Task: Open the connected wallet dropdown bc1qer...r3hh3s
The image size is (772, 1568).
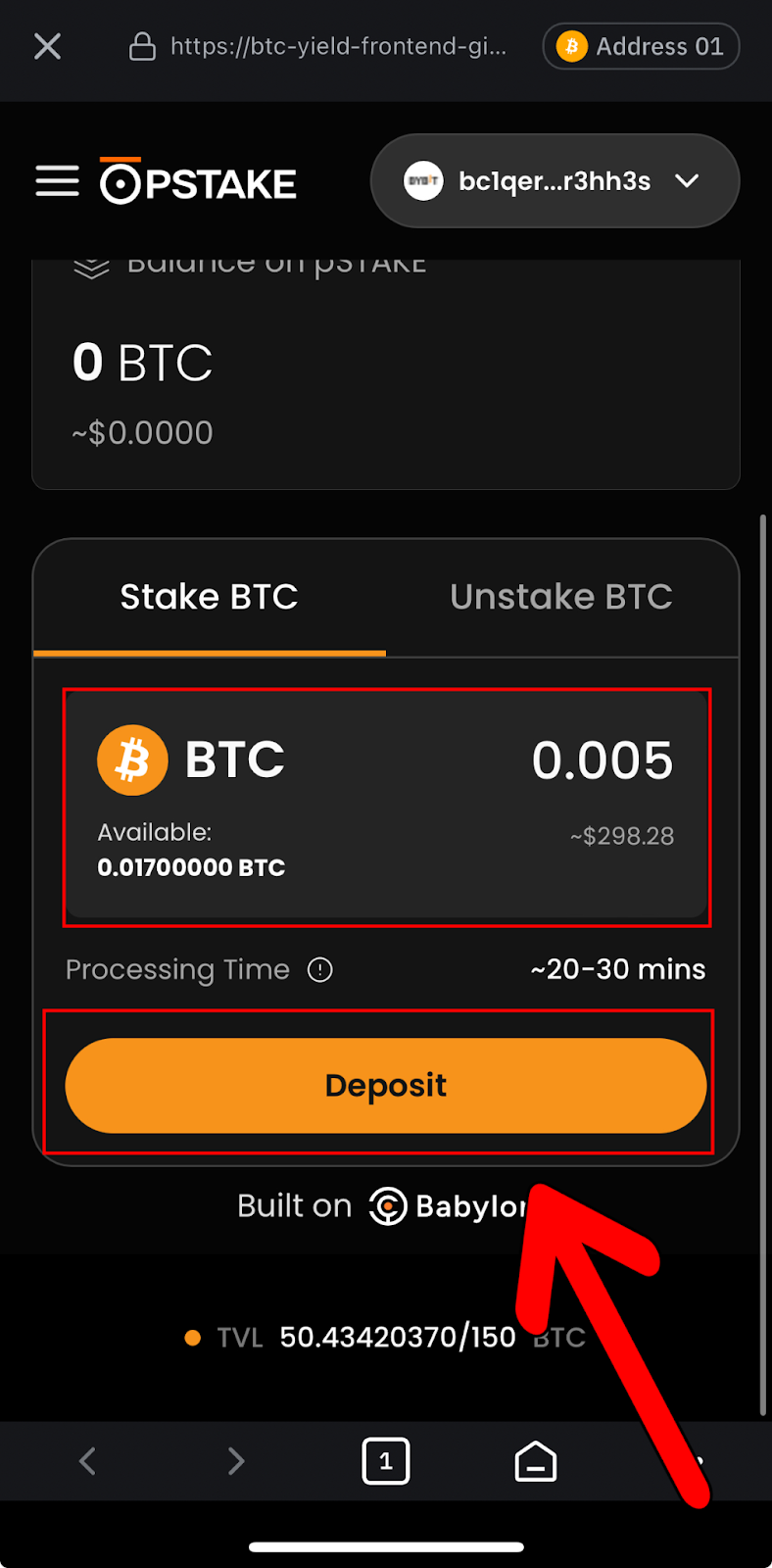Action: coord(554,180)
